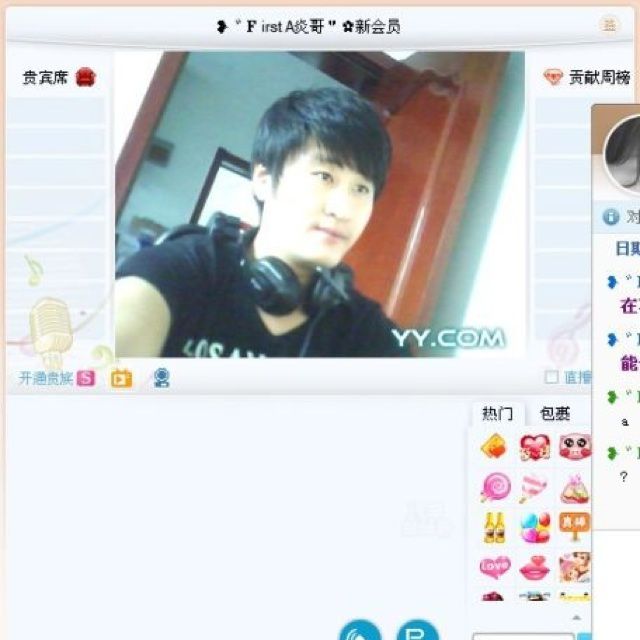Switch to the 热门 gift tab
Screen dimensions: 640x640
(x=497, y=413)
